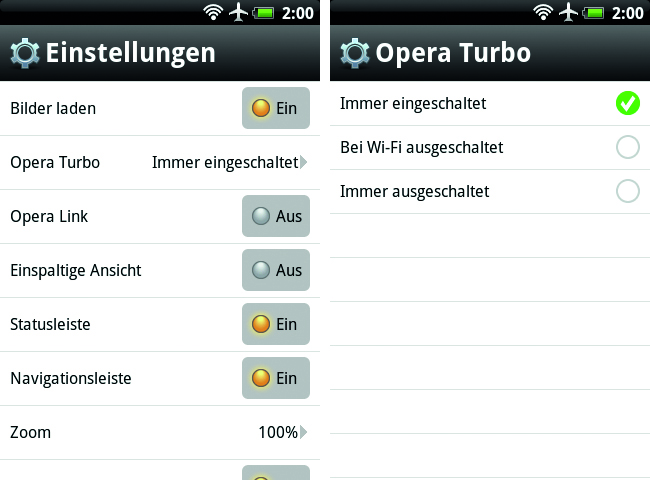Toggle the Navigationsleiste setting off
Screen dimensions: 650x480
275,378
